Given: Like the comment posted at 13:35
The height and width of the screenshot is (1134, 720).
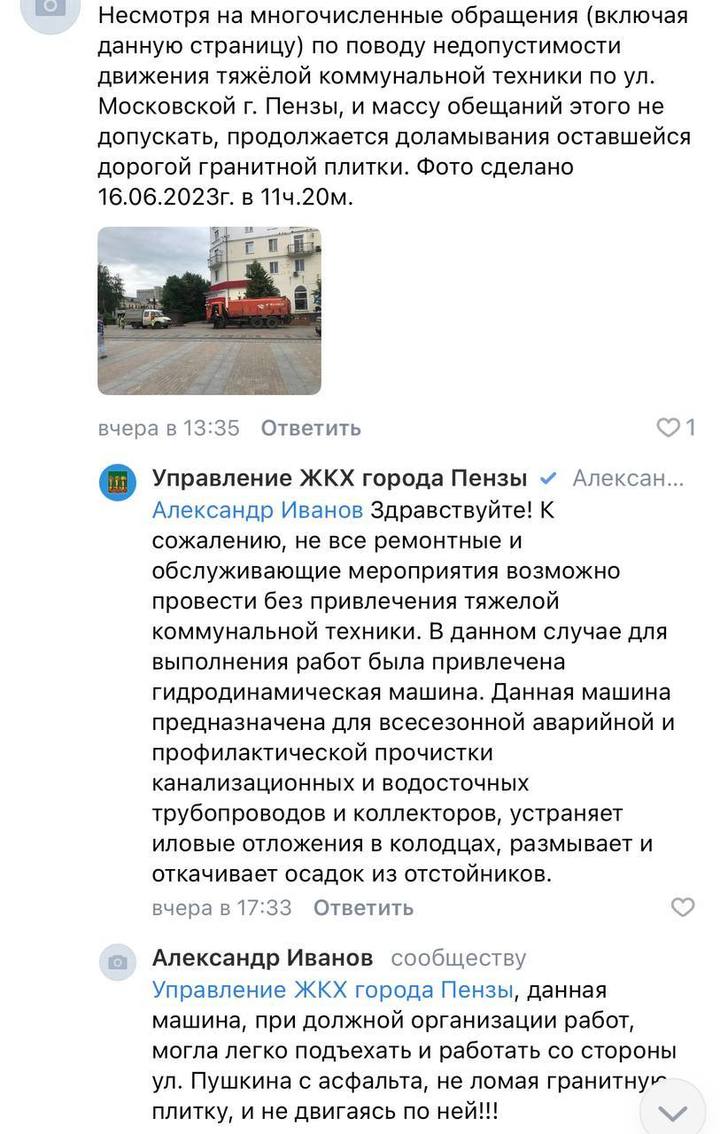Looking at the screenshot, I should tap(668, 428).
